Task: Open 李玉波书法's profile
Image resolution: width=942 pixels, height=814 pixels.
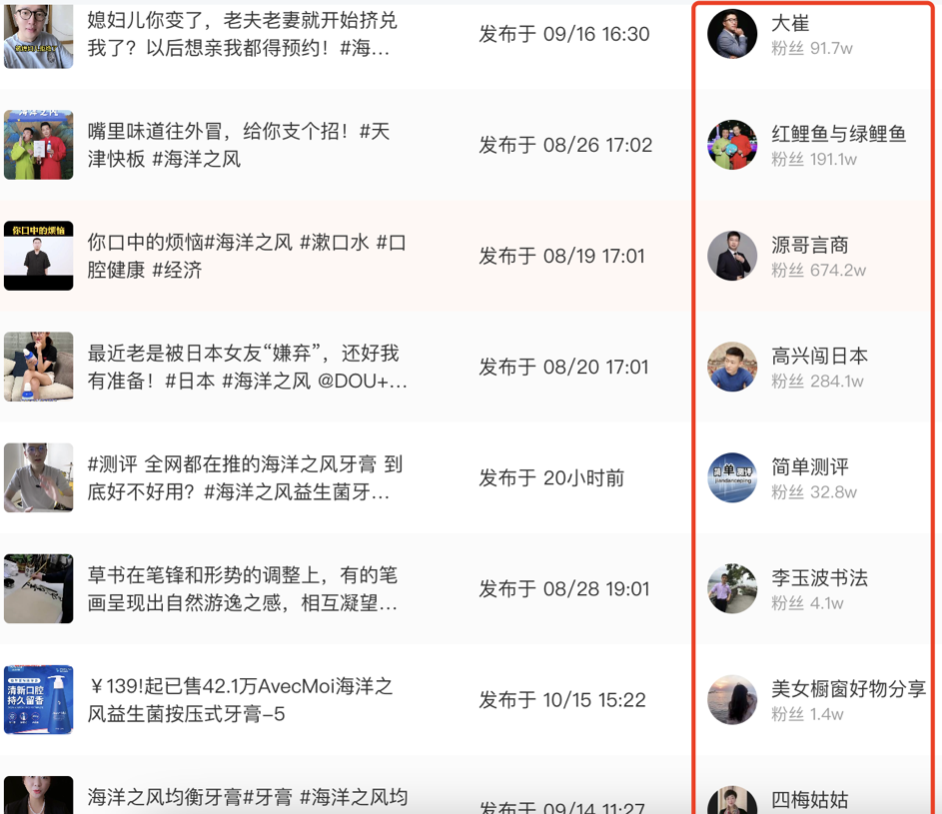Action: click(819, 578)
